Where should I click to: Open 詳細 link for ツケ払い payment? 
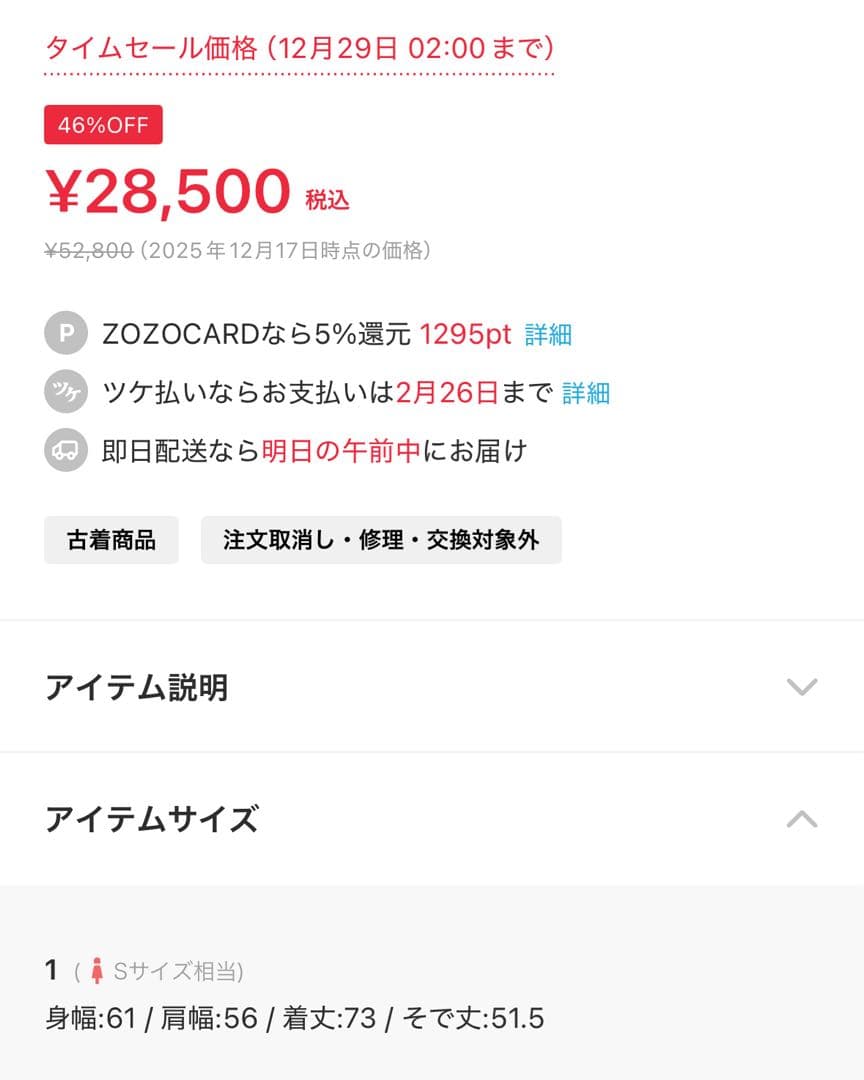[x=586, y=393]
